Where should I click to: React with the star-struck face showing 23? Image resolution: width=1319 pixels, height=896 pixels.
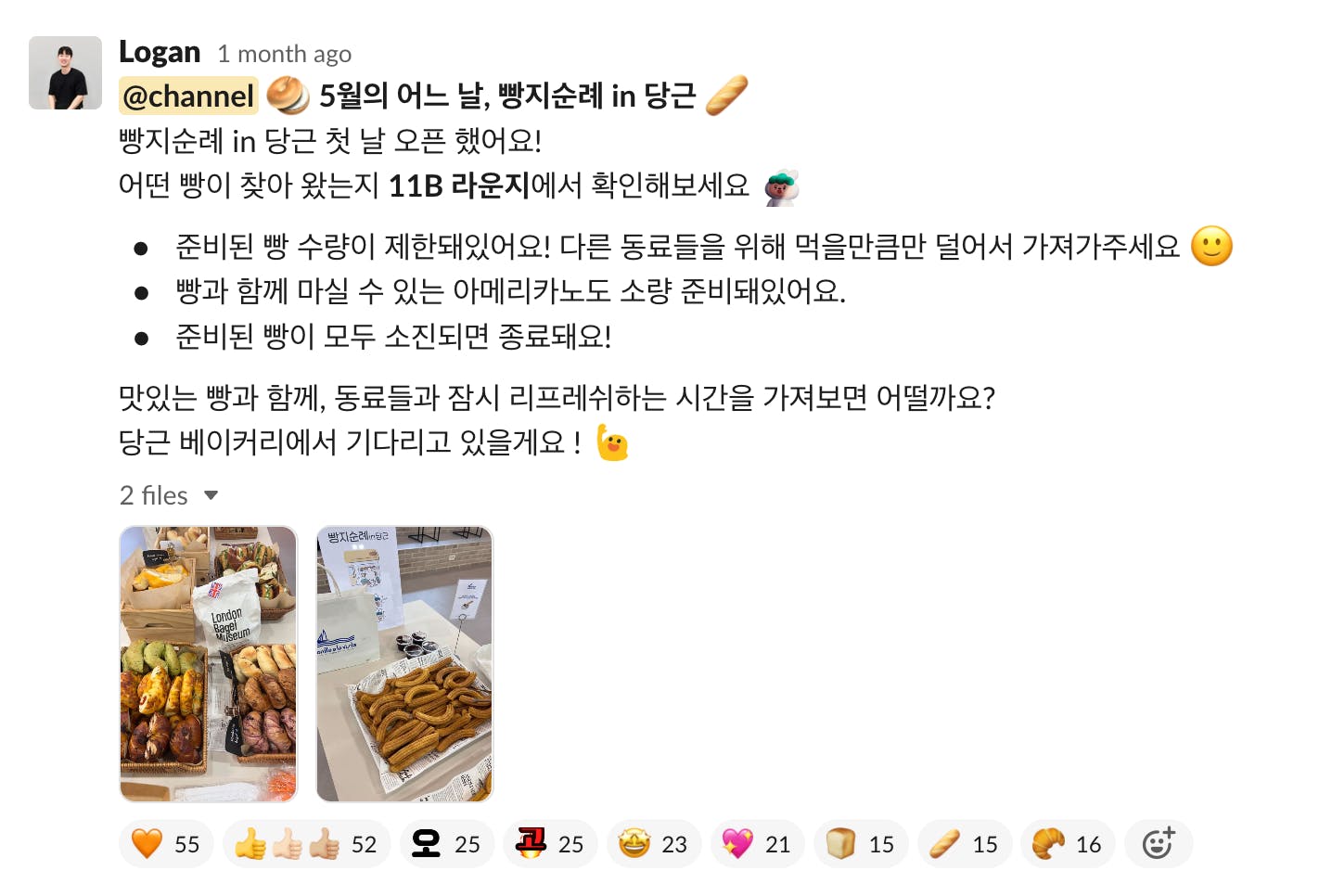tap(654, 844)
